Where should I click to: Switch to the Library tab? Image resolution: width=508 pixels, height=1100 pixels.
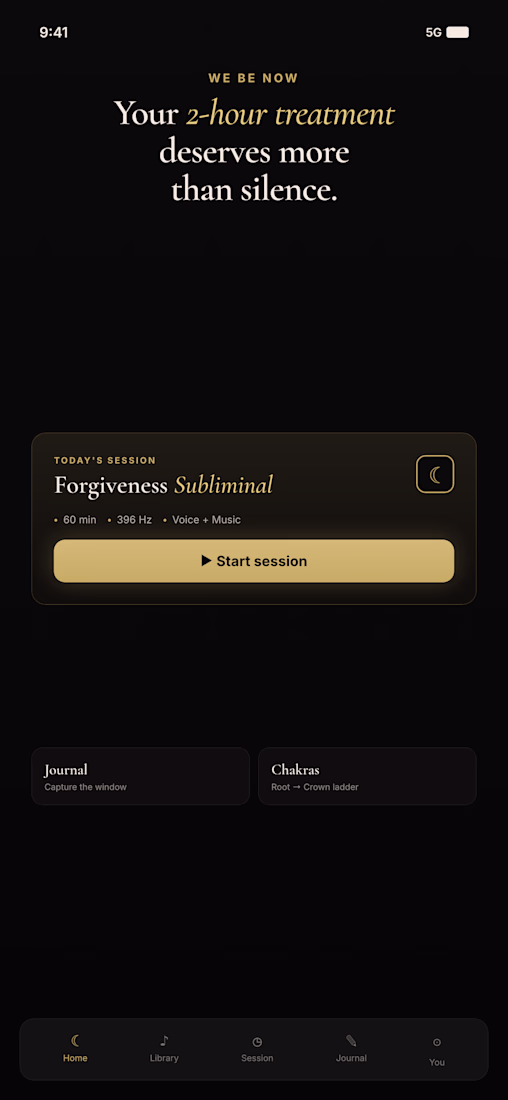point(164,1049)
